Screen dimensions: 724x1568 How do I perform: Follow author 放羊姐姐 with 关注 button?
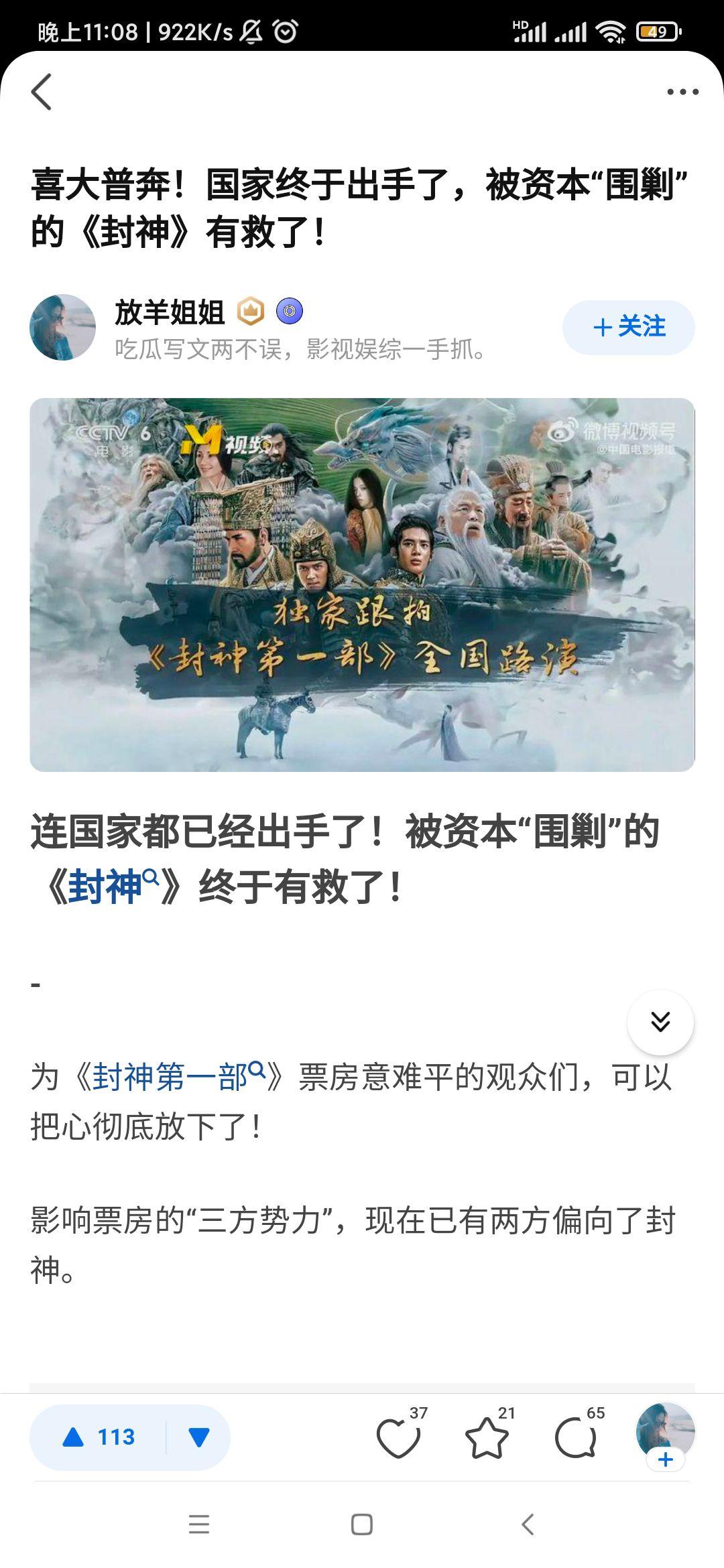(x=628, y=327)
